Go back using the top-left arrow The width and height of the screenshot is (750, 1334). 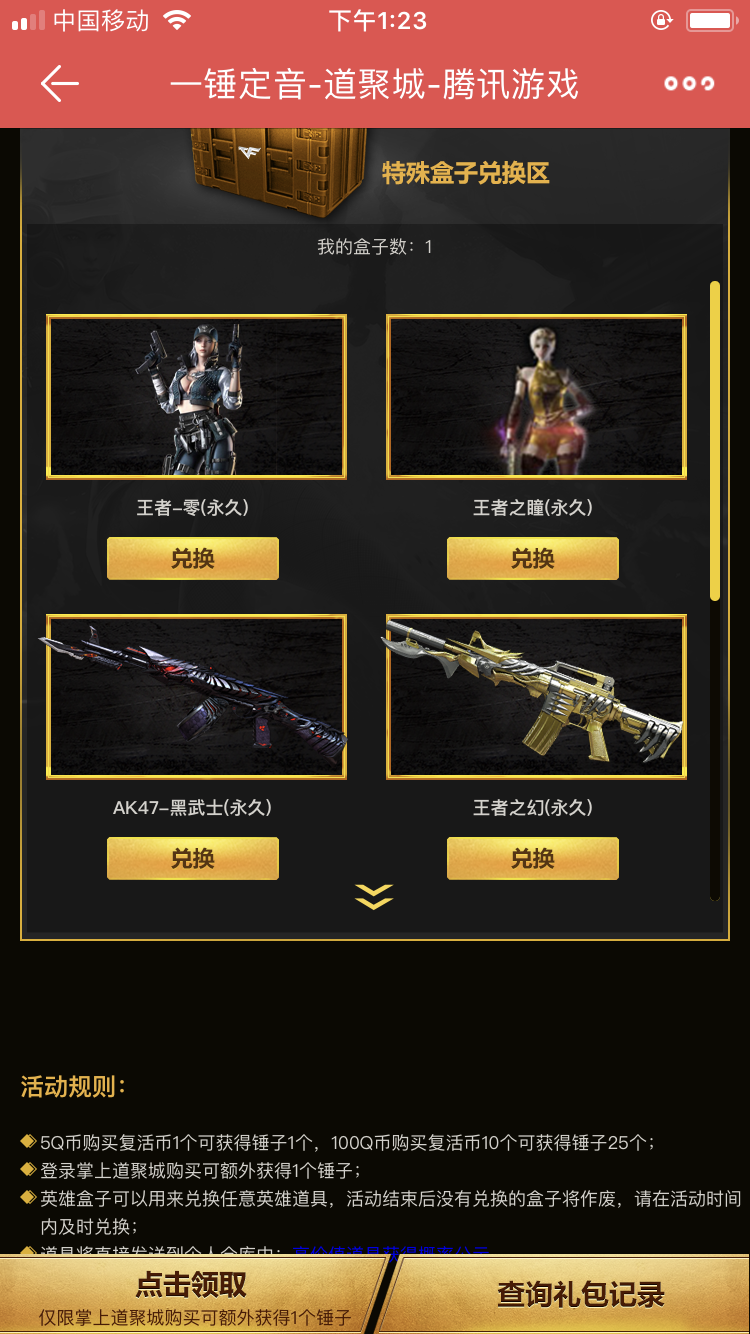click(60, 85)
